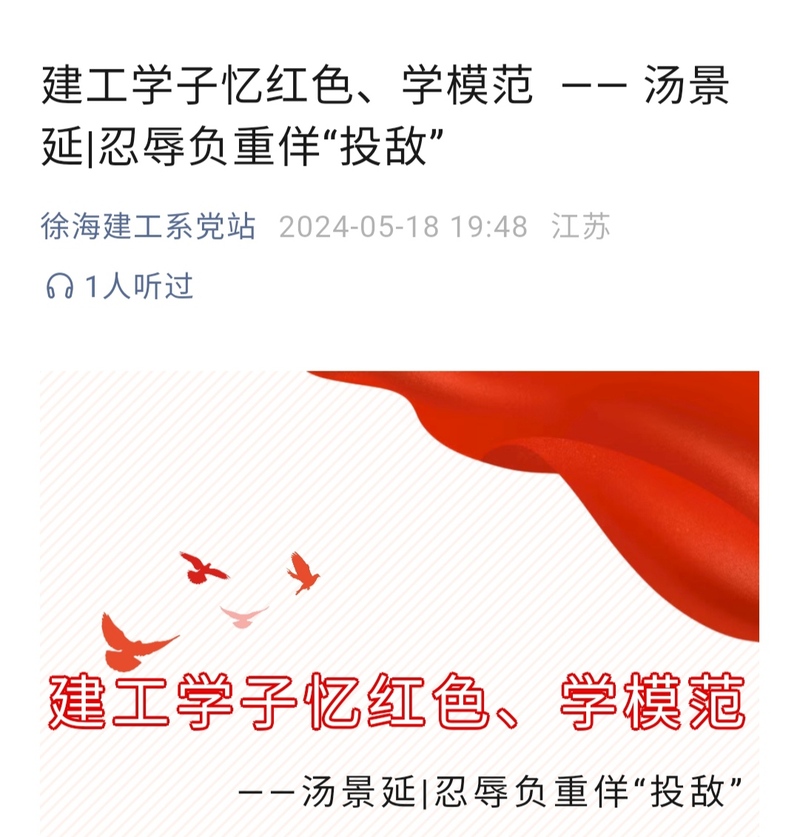799x837 pixels.
Task: Open the 徐海建工系党站 account page
Action: coord(148,226)
